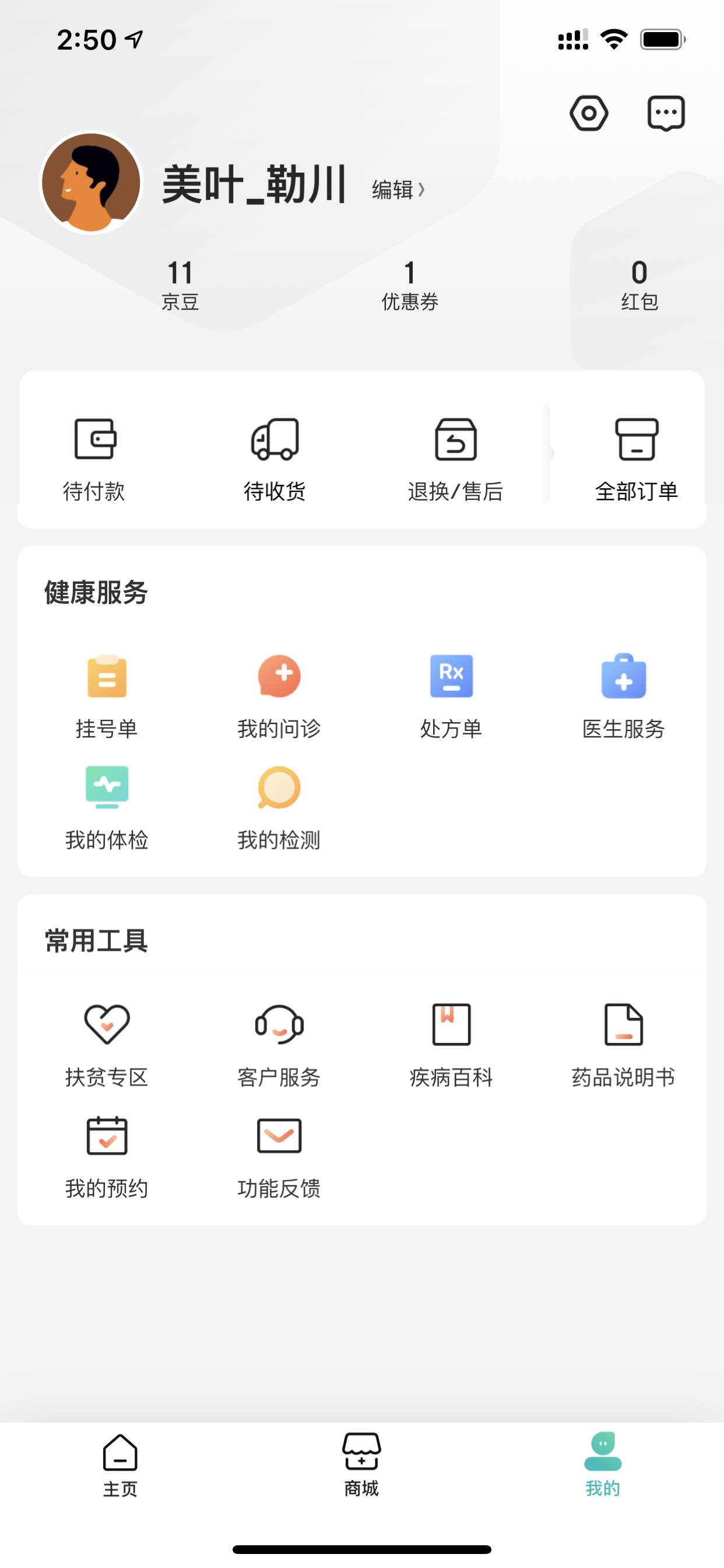Open the profile avatar picture

coord(92,183)
